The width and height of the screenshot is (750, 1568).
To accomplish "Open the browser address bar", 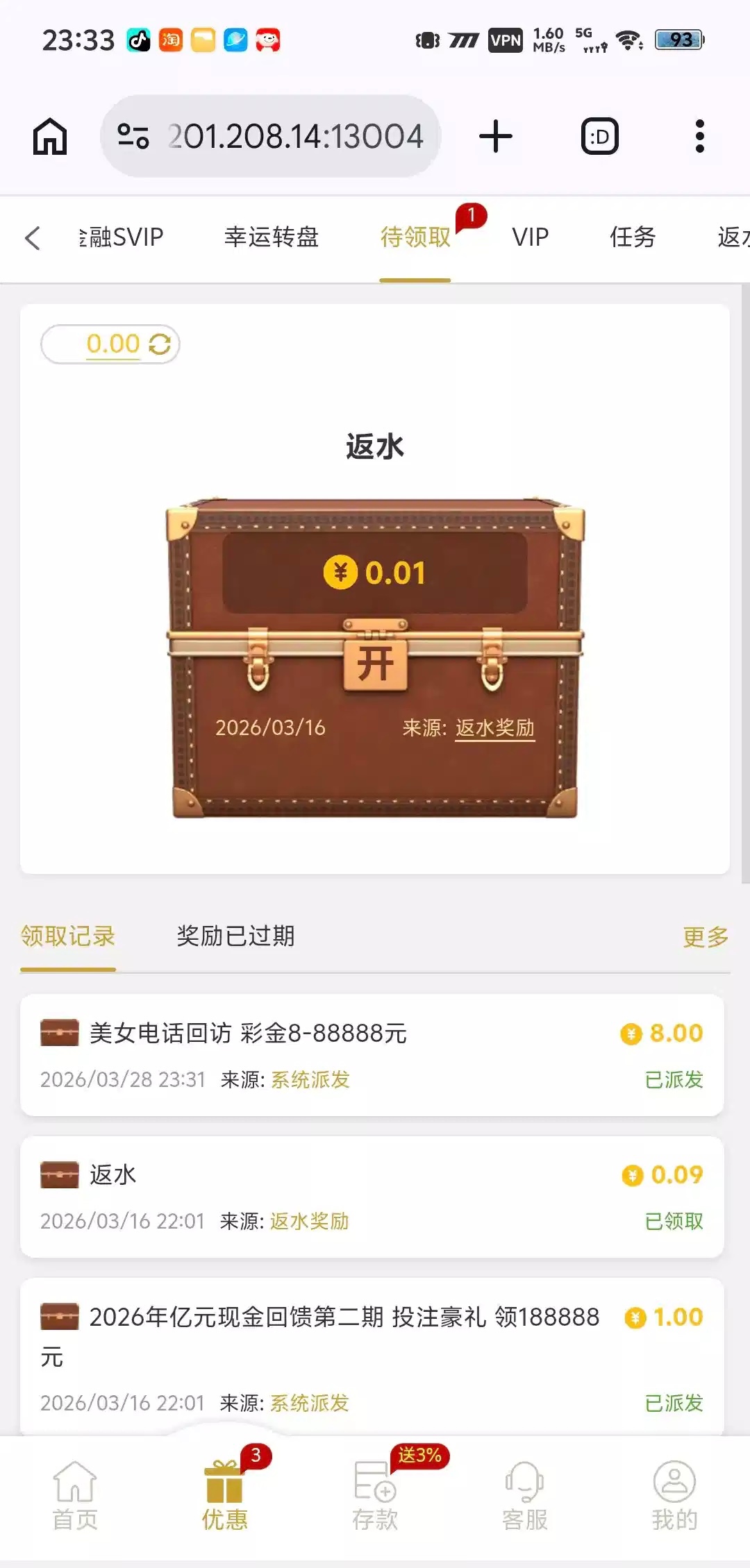I will pos(294,136).
